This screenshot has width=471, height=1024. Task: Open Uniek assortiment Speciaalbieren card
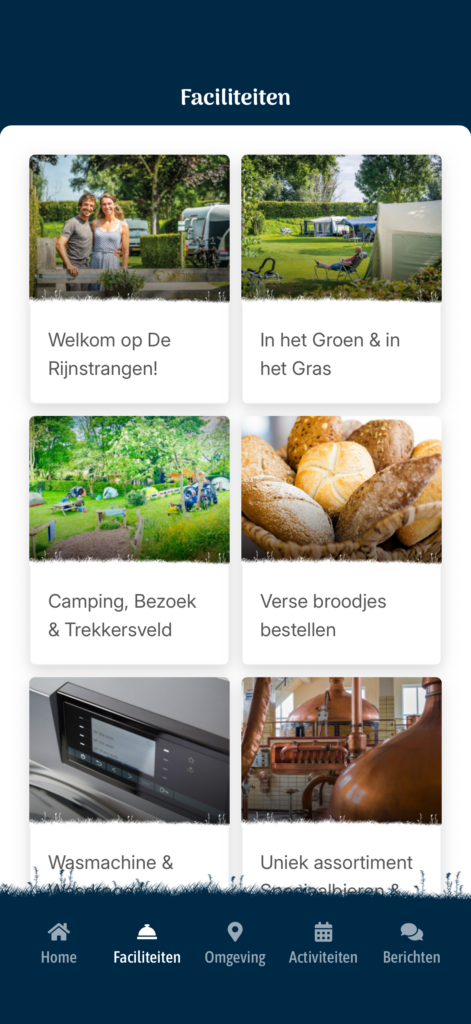point(342,784)
